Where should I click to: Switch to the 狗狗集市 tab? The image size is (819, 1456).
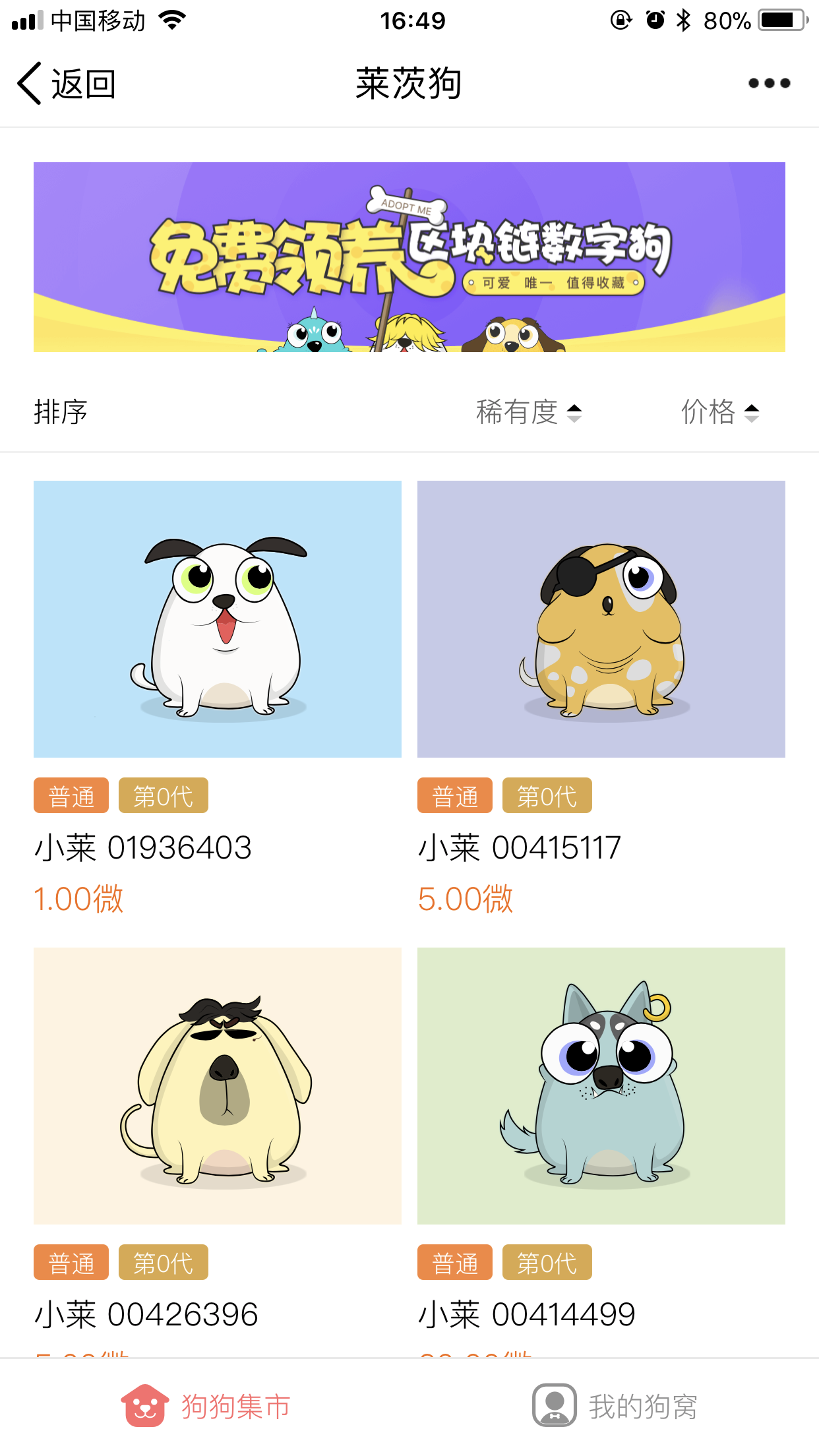pos(206,1406)
